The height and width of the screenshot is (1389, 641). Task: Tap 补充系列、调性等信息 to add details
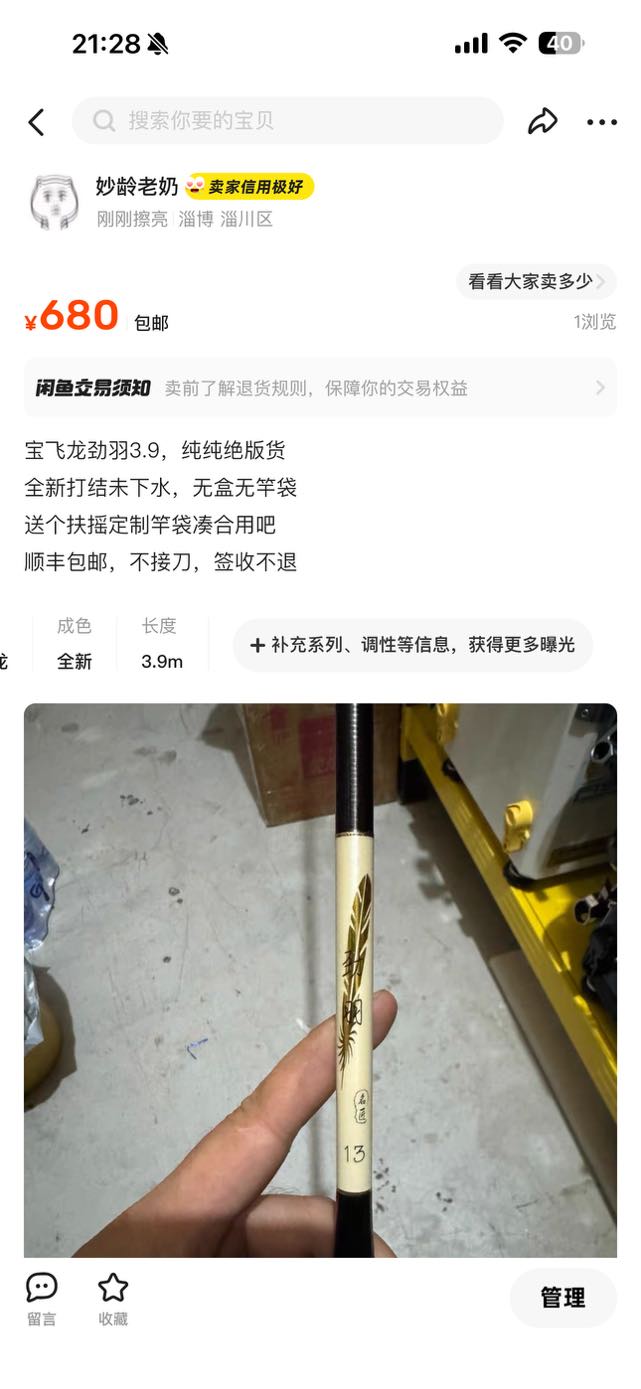413,645
